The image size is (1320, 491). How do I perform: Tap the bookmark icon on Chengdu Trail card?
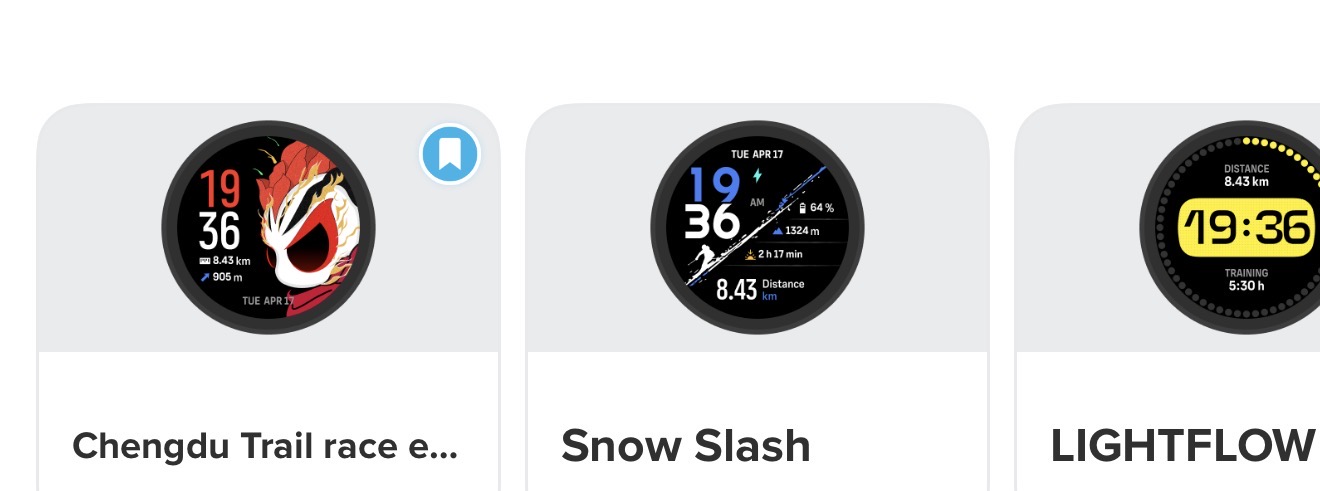tap(449, 155)
